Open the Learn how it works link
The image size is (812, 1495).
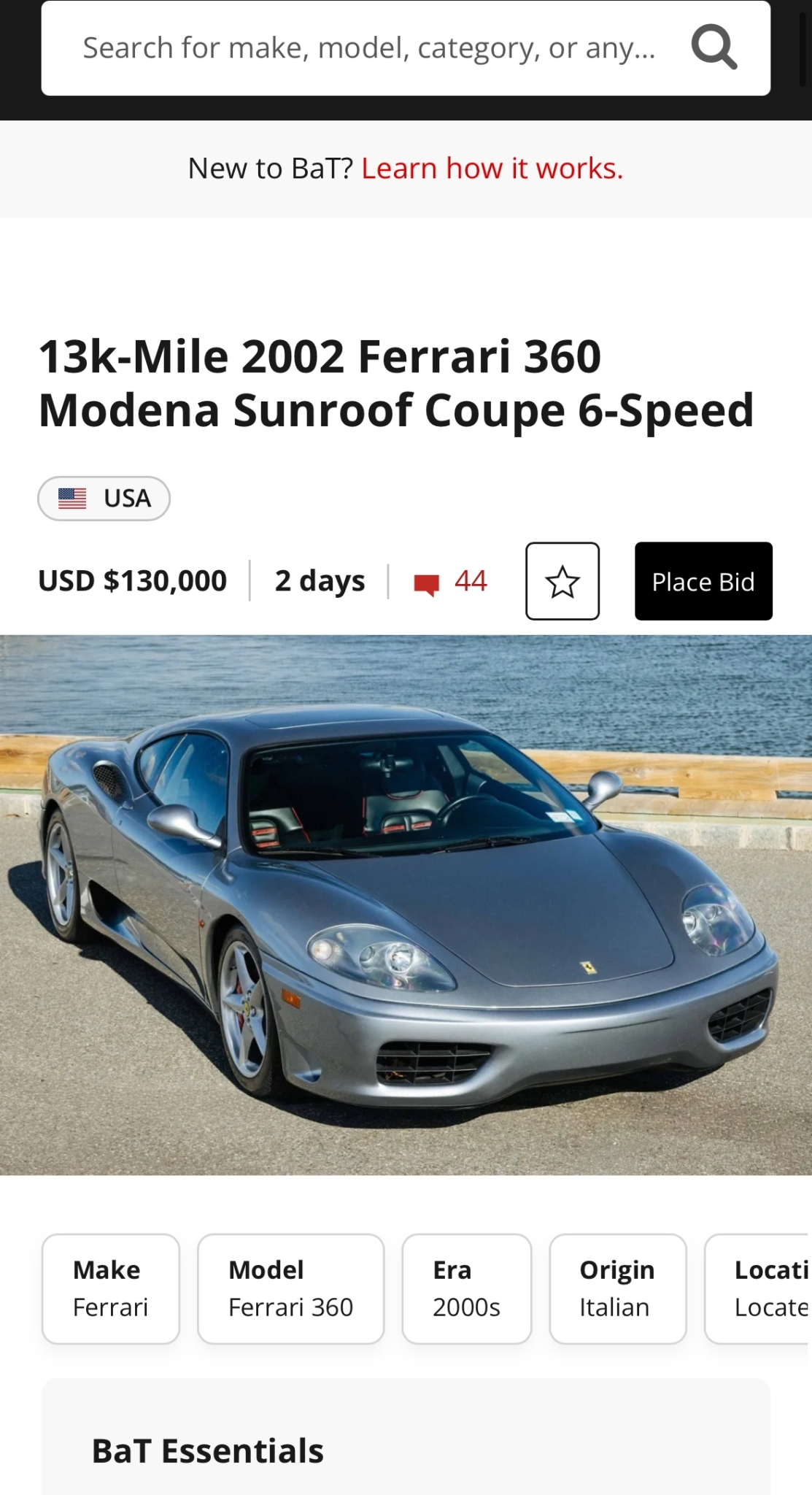tap(492, 169)
